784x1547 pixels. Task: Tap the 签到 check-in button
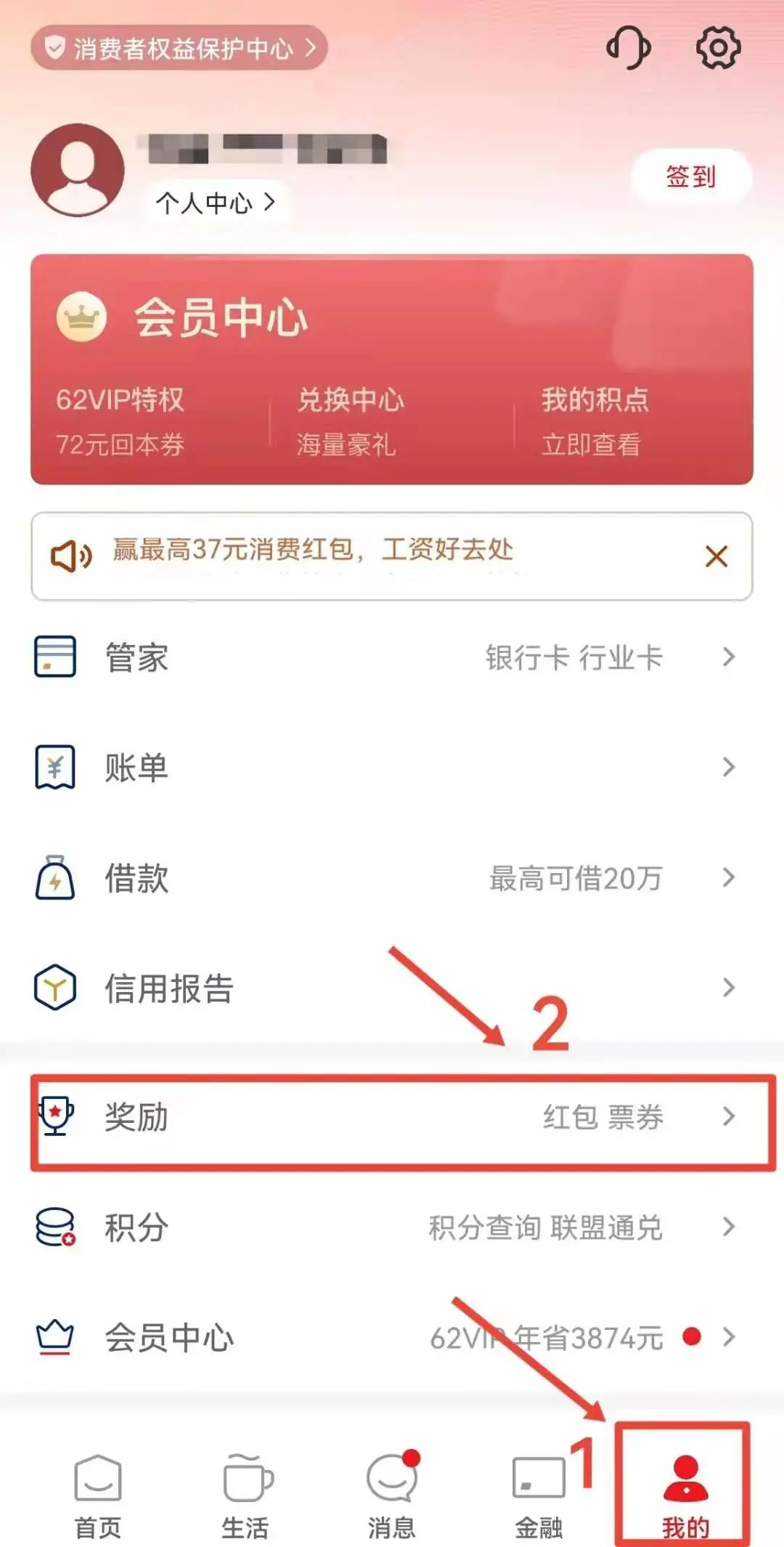click(x=690, y=176)
